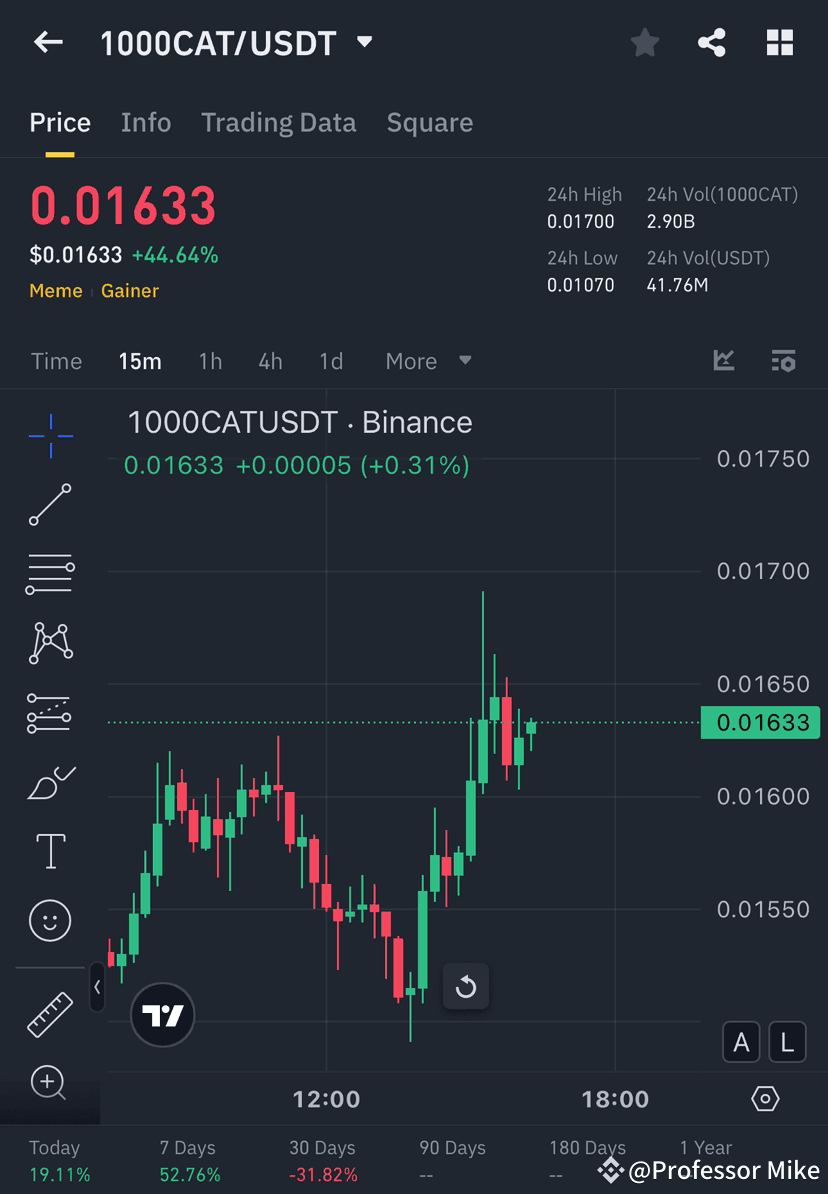Select the trend line drawing tool
The width and height of the screenshot is (828, 1194).
(x=49, y=504)
